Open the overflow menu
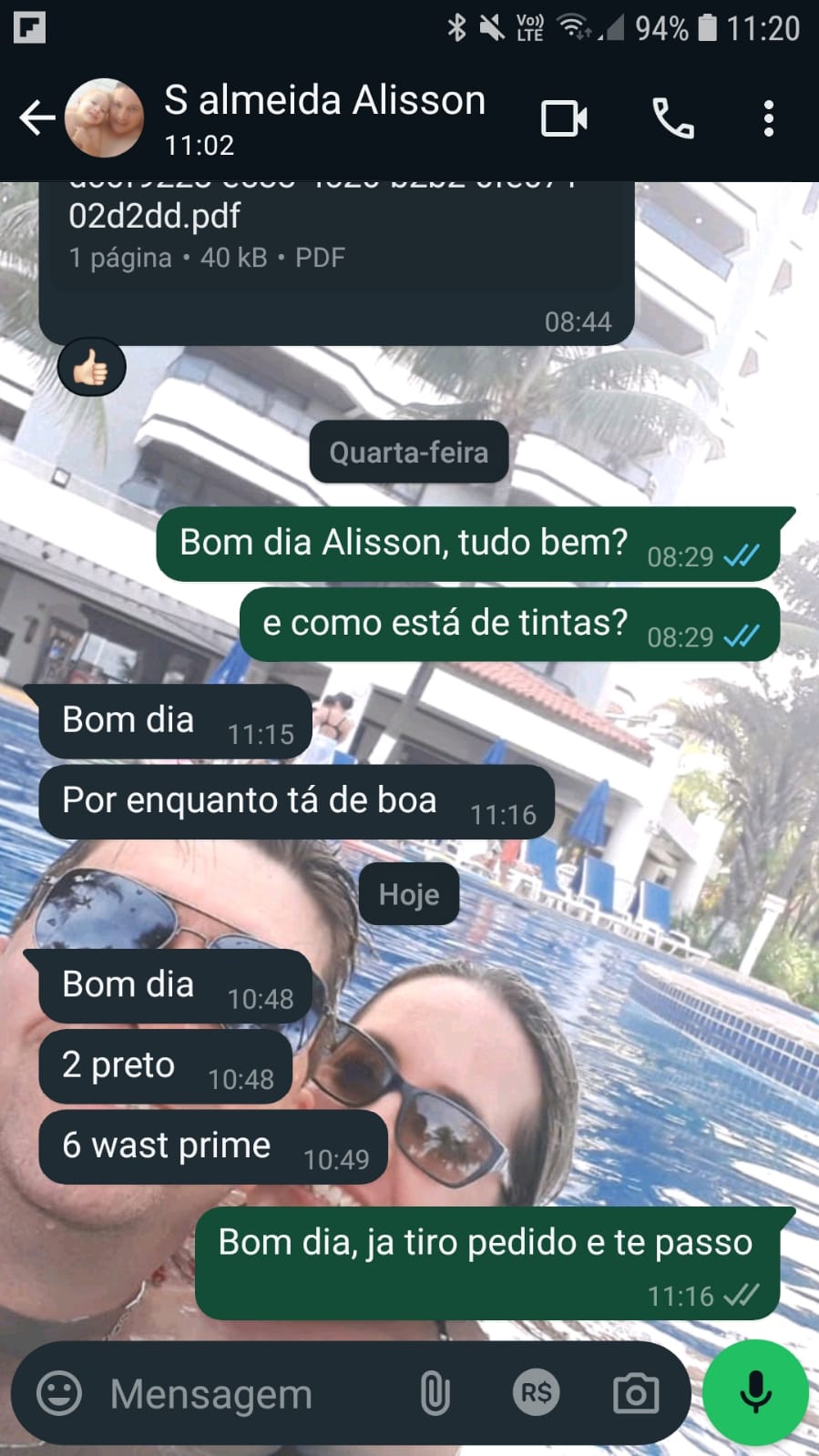819x1456 pixels. click(x=768, y=118)
